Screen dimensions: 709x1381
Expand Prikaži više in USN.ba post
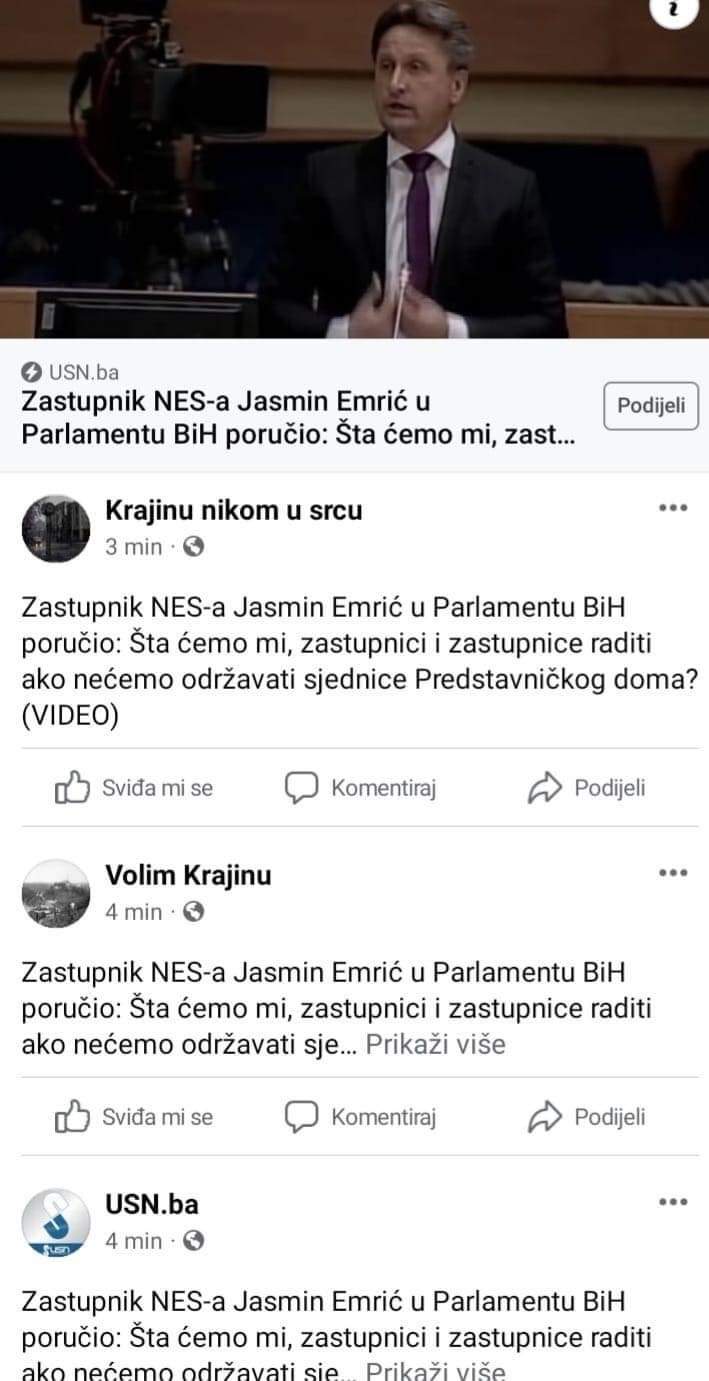[435, 1372]
